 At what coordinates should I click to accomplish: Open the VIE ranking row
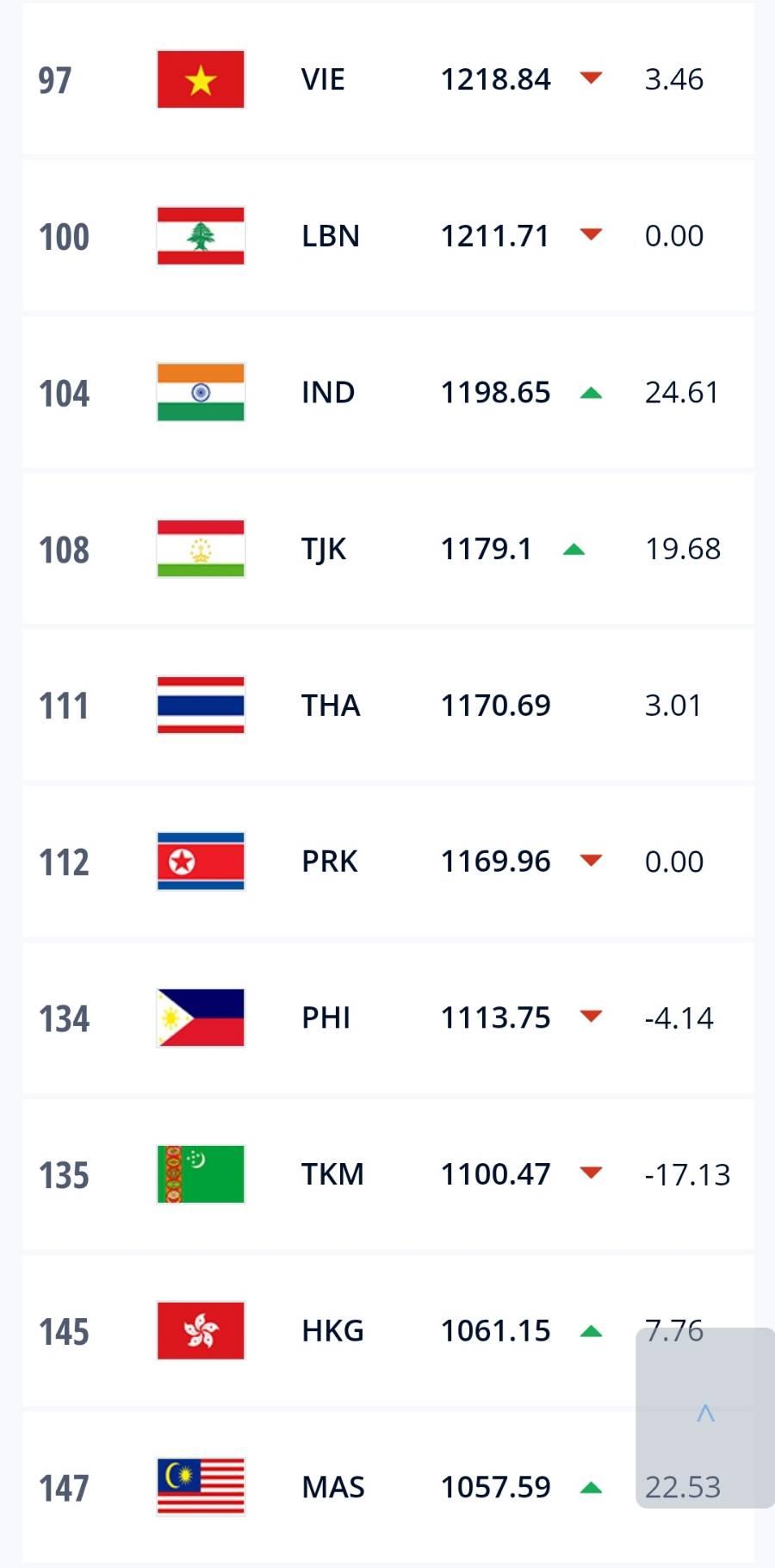(387, 79)
